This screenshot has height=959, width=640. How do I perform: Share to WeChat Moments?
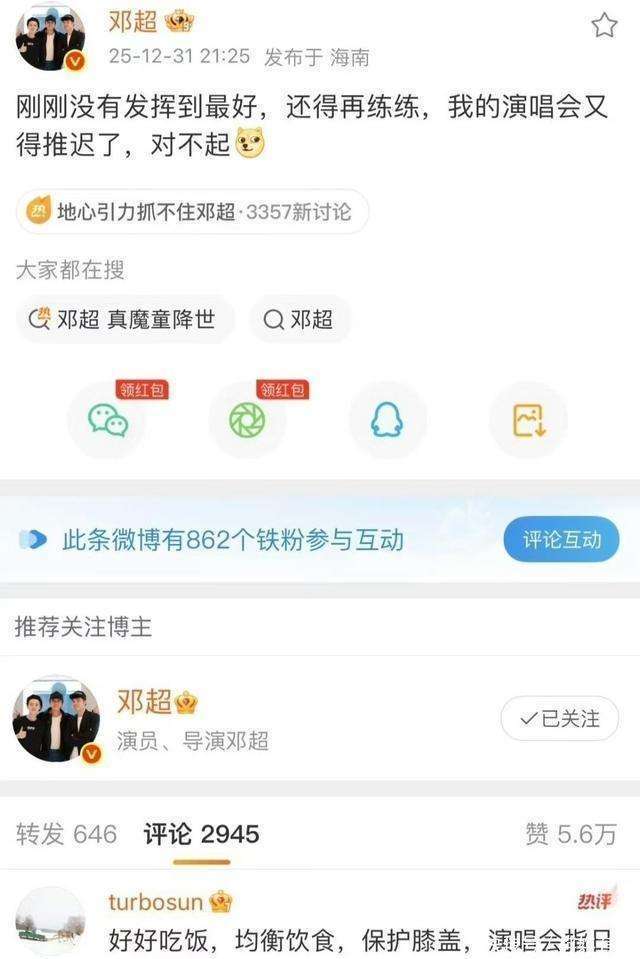point(247,421)
